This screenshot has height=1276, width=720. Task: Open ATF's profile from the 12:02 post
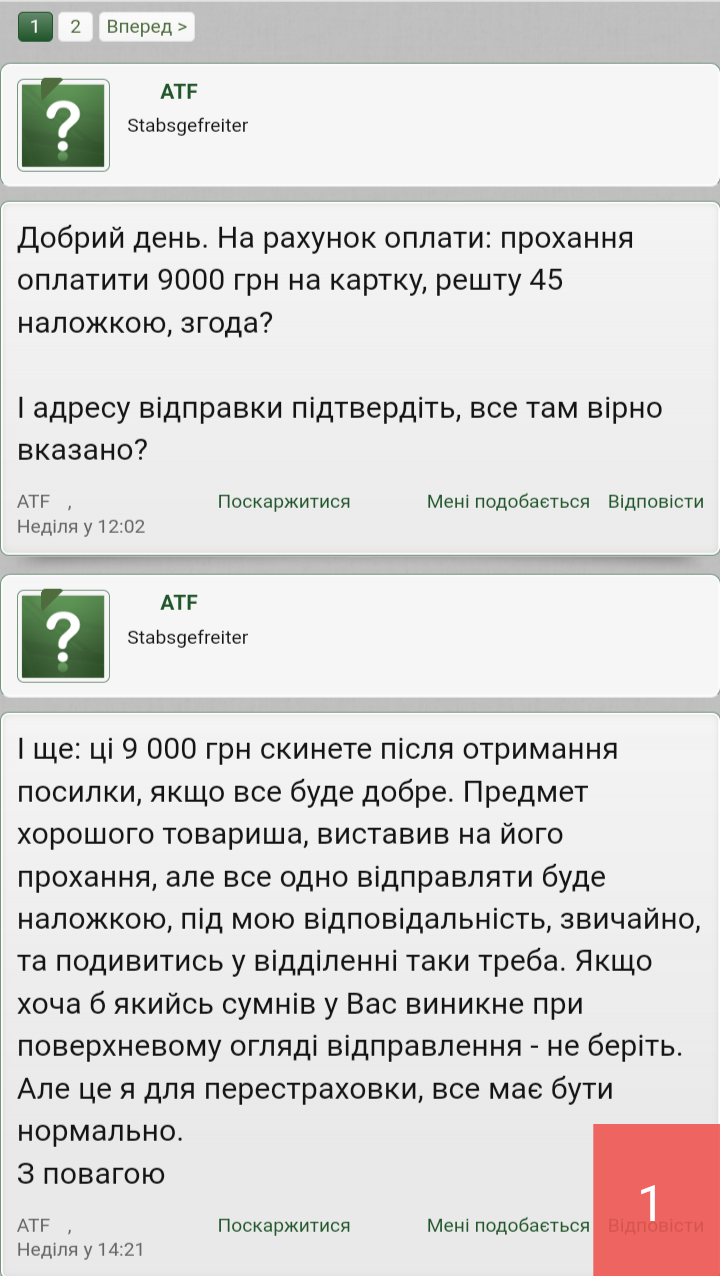(179, 92)
